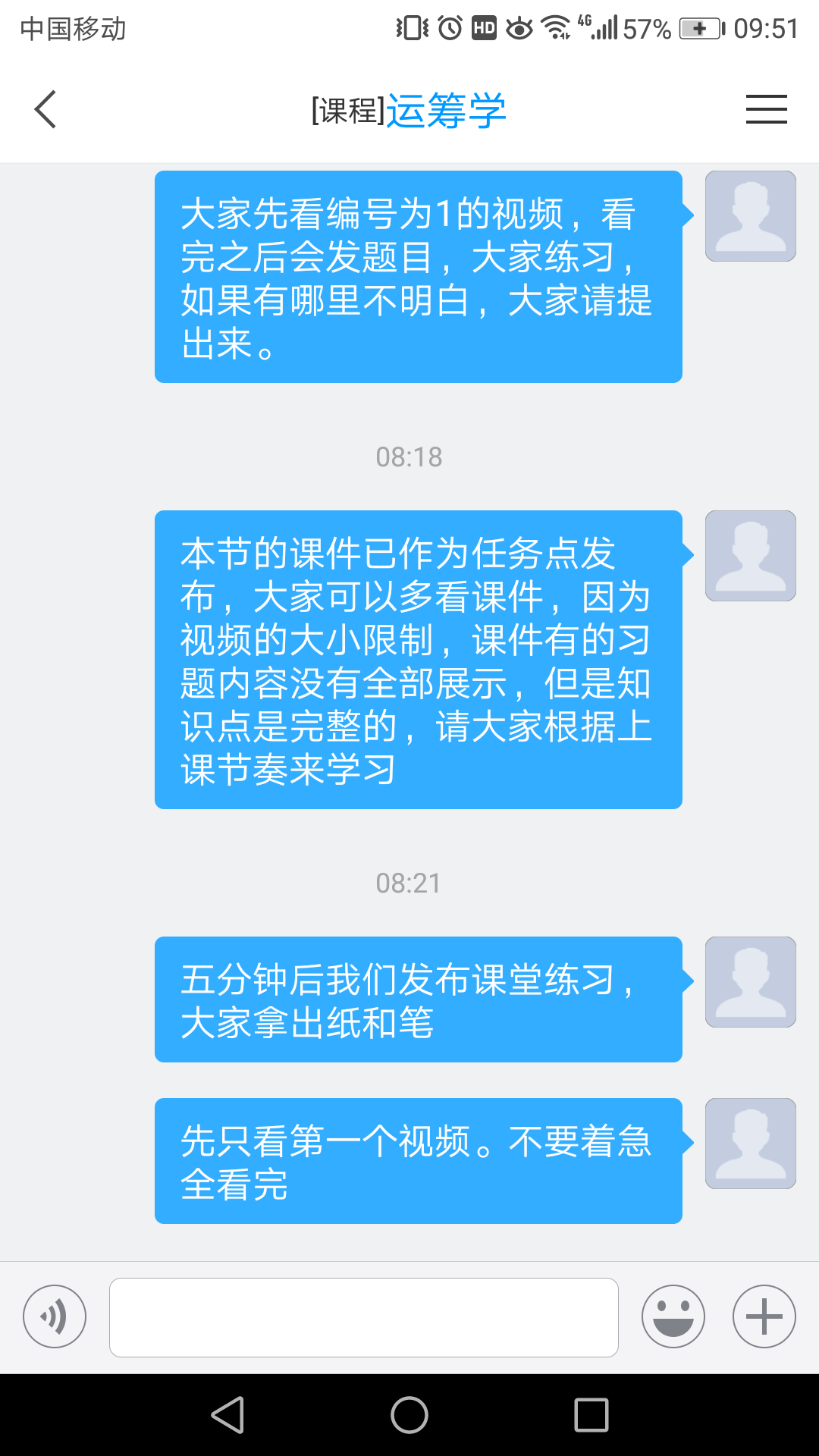Open the sender avatar beside the 本节的课件 message
Screen dimensions: 819x1456
751,556
